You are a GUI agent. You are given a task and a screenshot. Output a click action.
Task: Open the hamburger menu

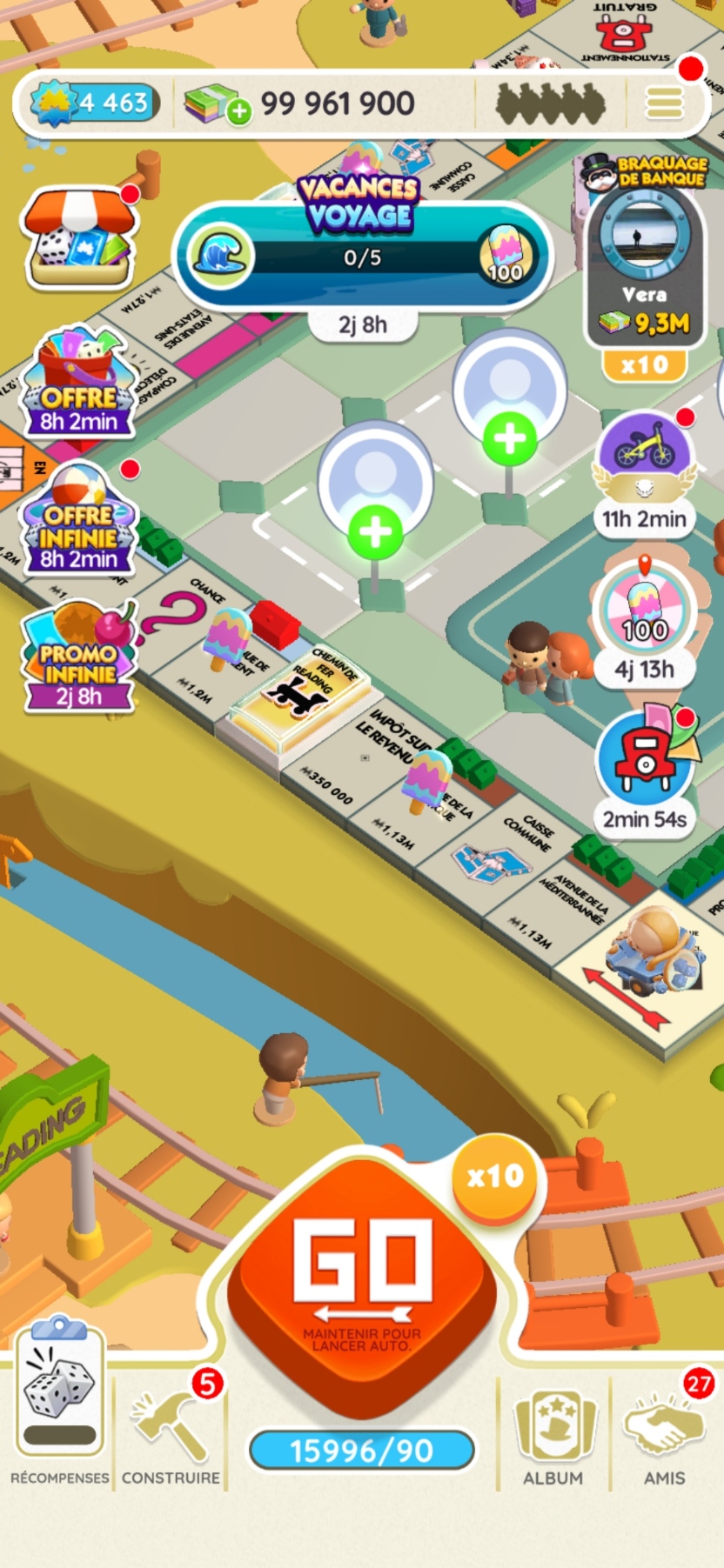[665, 103]
